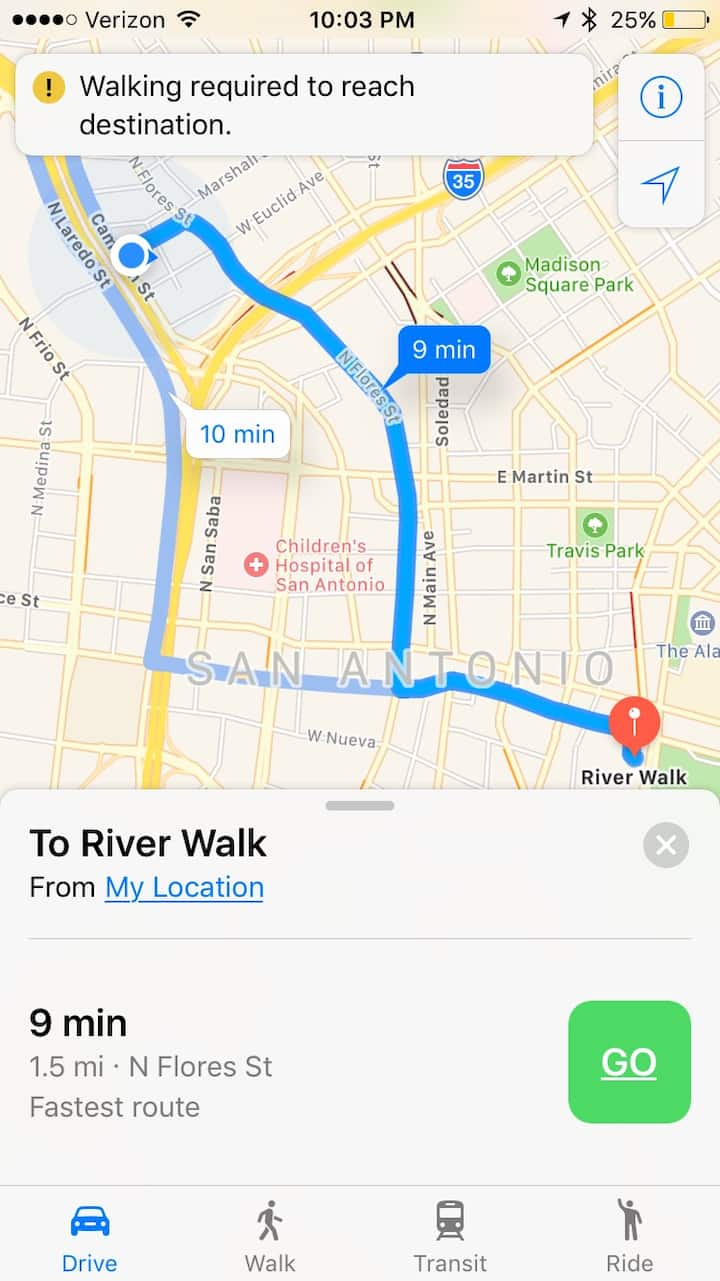720x1281 pixels.
Task: Tap the My Location link
Action: 184,887
